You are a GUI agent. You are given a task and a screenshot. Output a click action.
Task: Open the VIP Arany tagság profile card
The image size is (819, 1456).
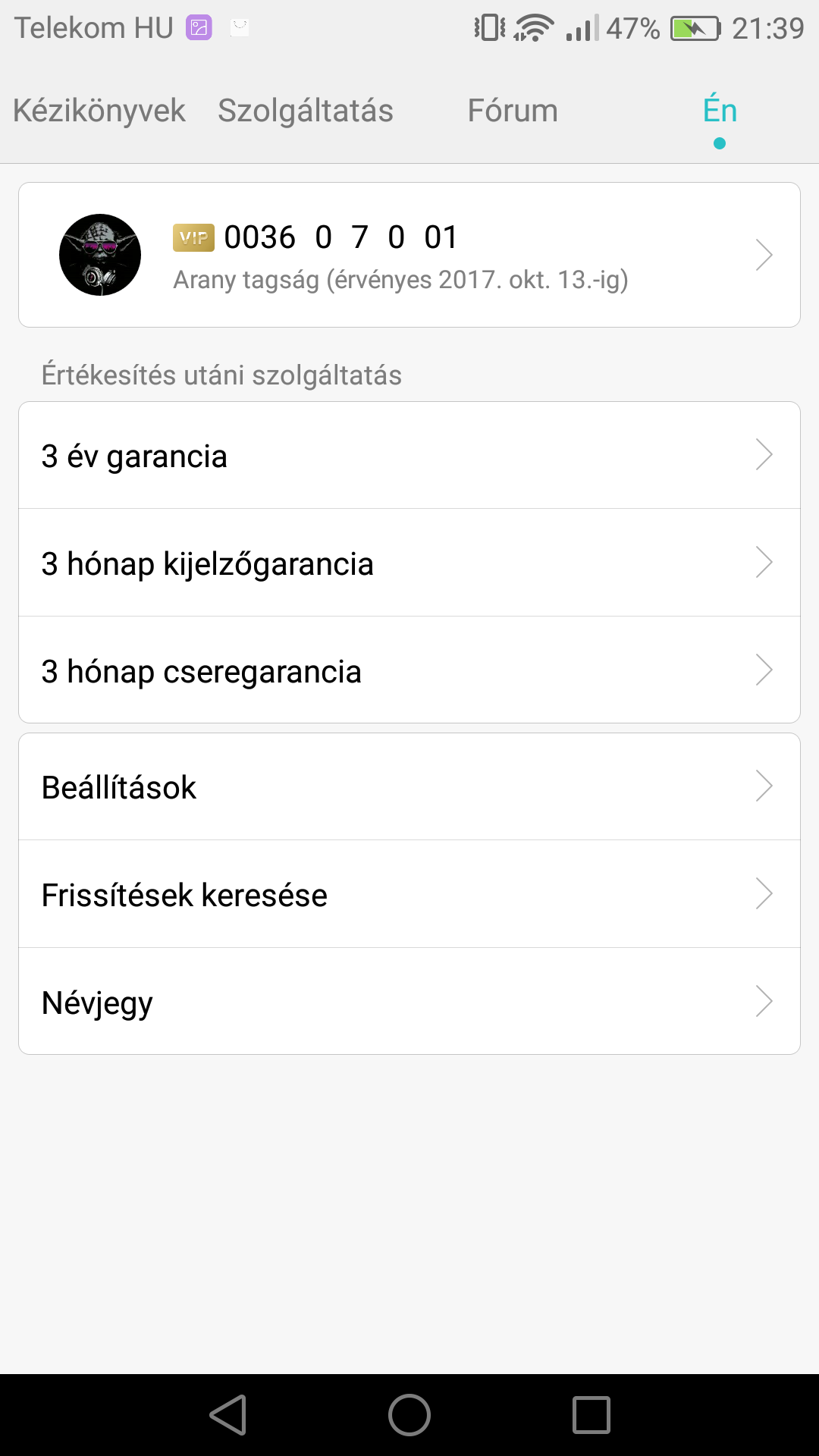tap(409, 255)
